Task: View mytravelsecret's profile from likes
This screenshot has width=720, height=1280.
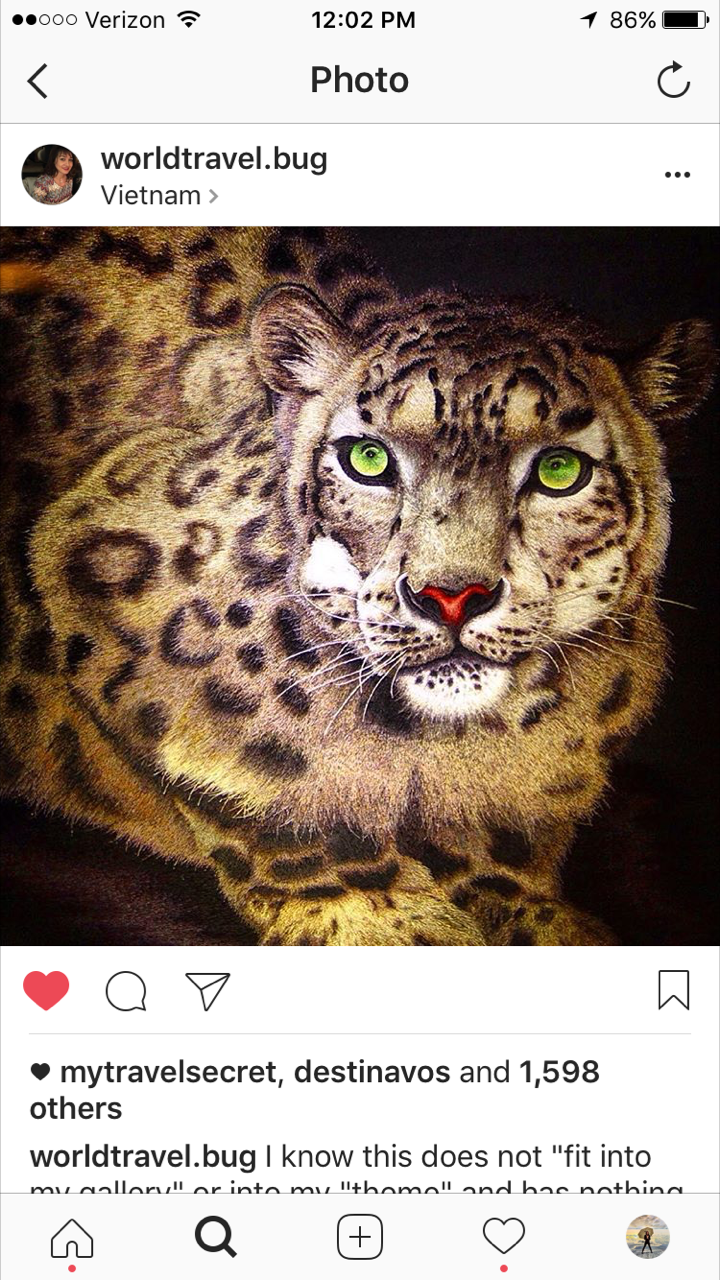Action: click(168, 1072)
